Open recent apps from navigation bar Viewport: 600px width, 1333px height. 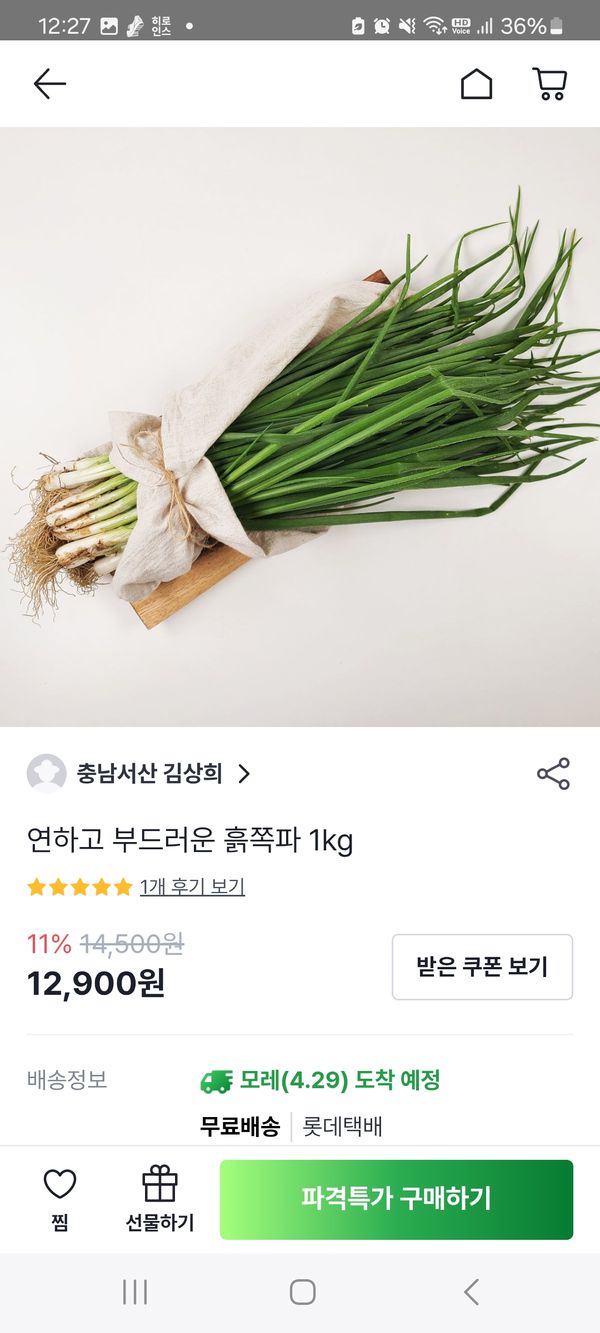coord(135,1292)
